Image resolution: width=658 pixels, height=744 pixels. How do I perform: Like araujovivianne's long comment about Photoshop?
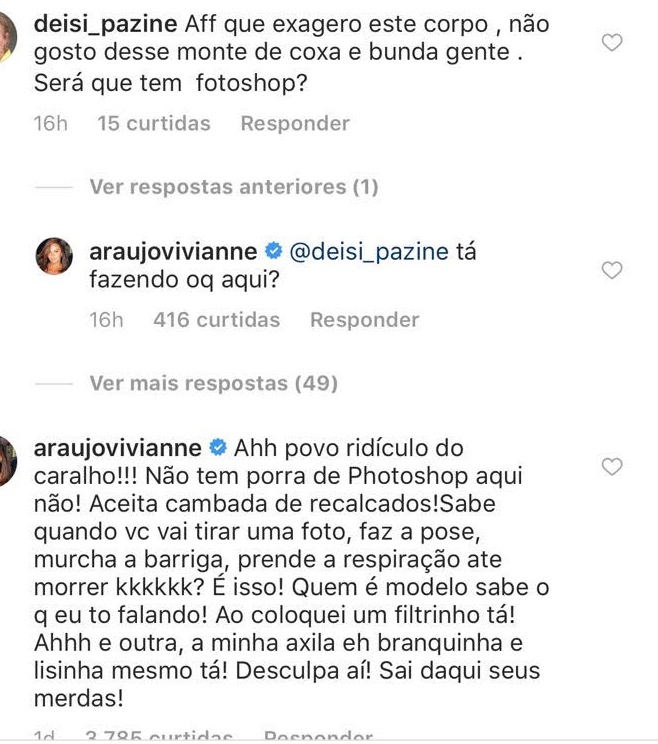(610, 466)
